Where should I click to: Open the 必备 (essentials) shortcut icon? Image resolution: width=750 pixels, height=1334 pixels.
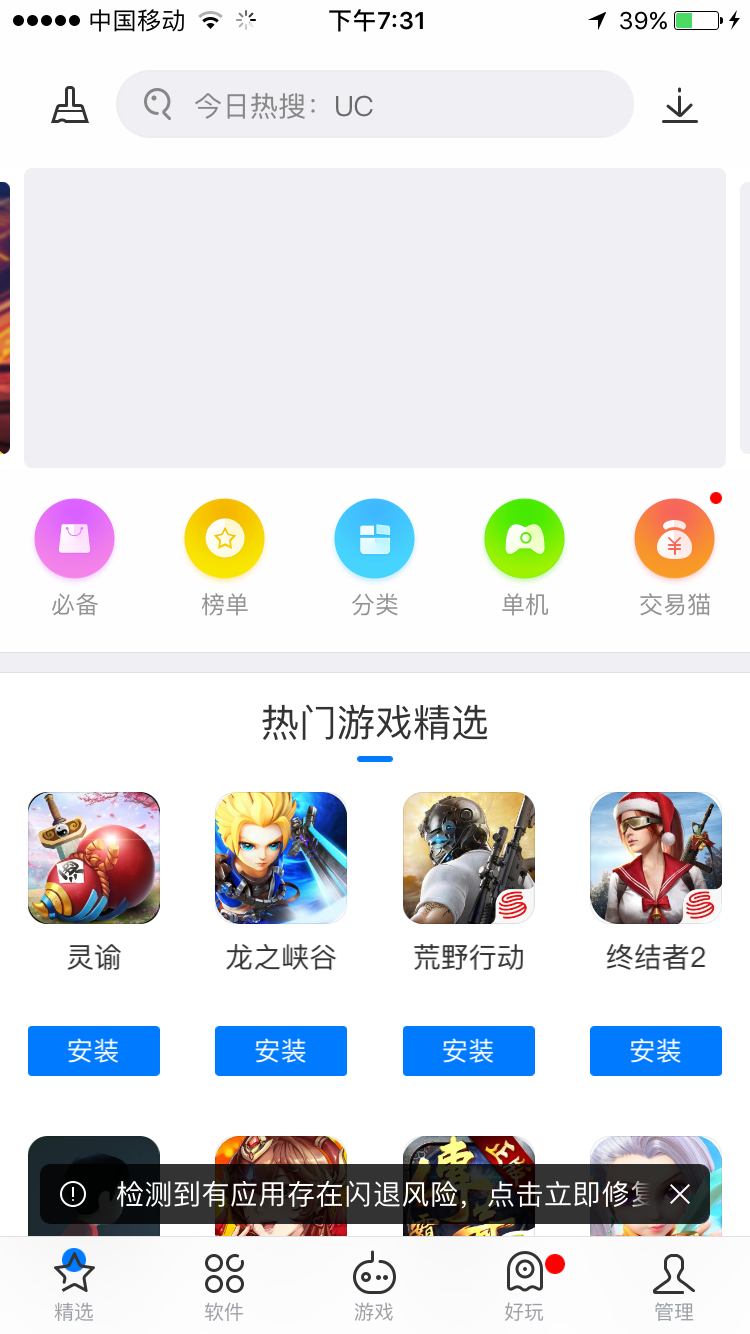(74, 538)
